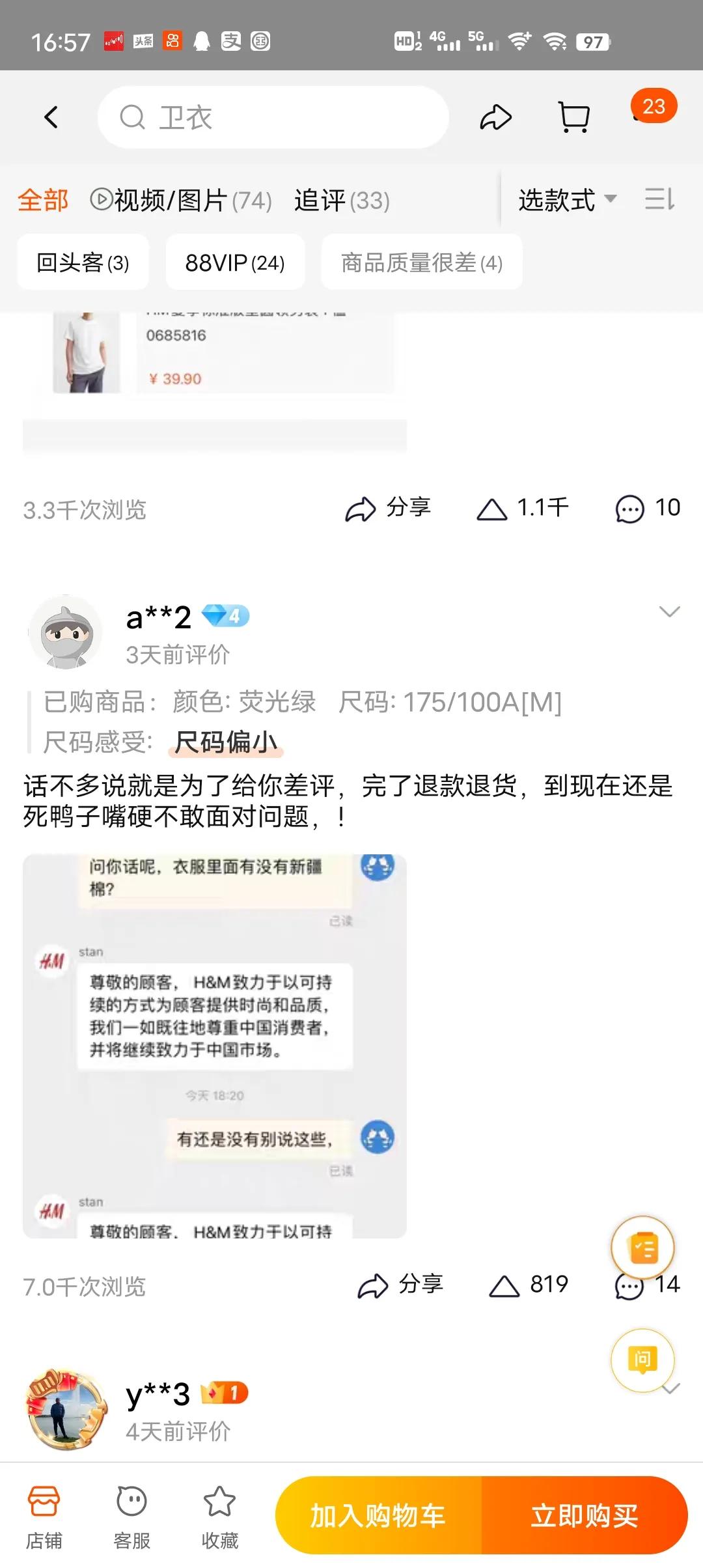Screen dimensions: 703x1568
Task: Tap the back arrow to return
Action: (x=51, y=117)
